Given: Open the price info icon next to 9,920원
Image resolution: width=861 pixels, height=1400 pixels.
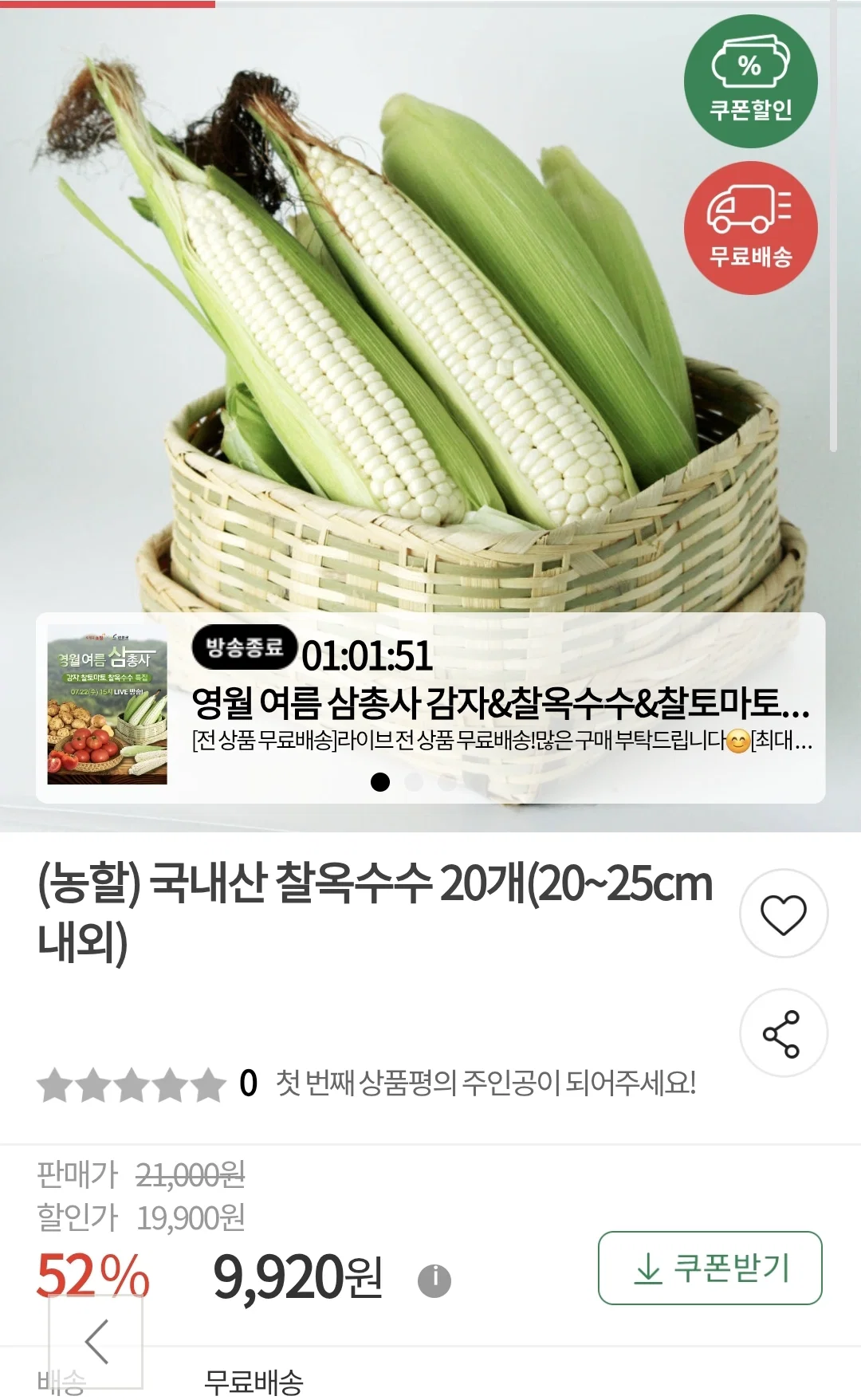Looking at the screenshot, I should point(434,1280).
